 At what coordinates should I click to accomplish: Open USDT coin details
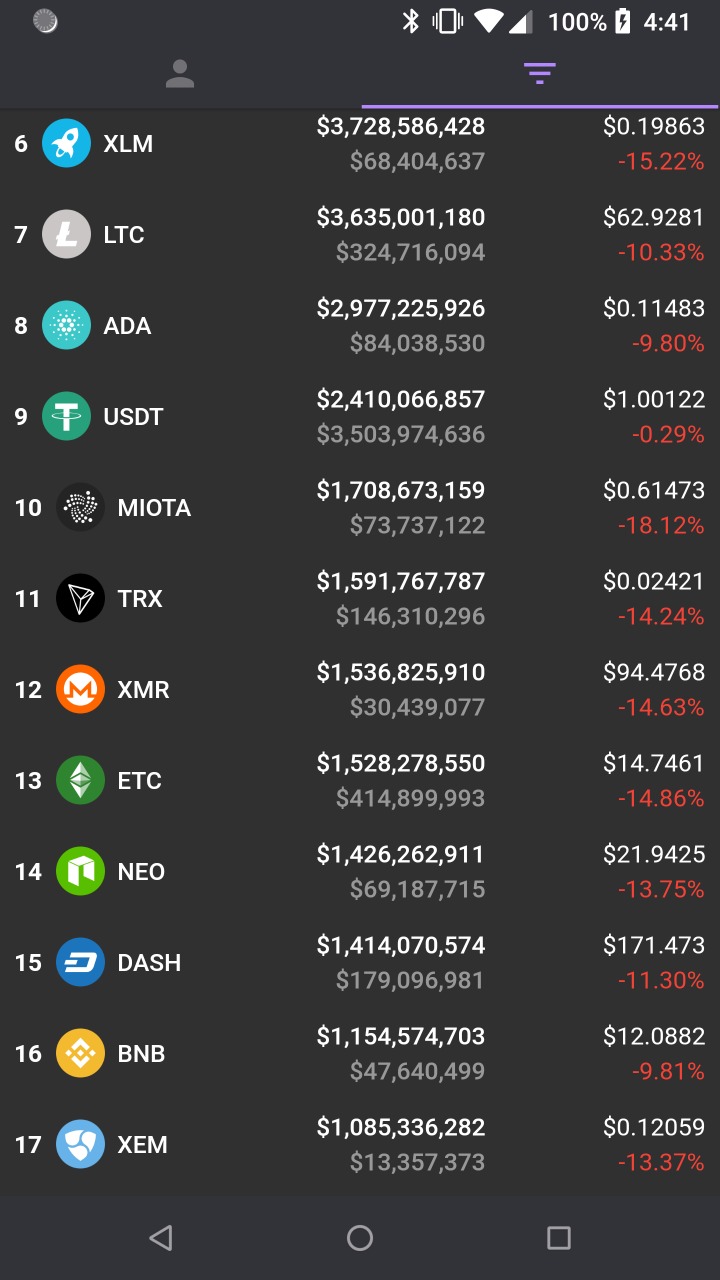[360, 417]
